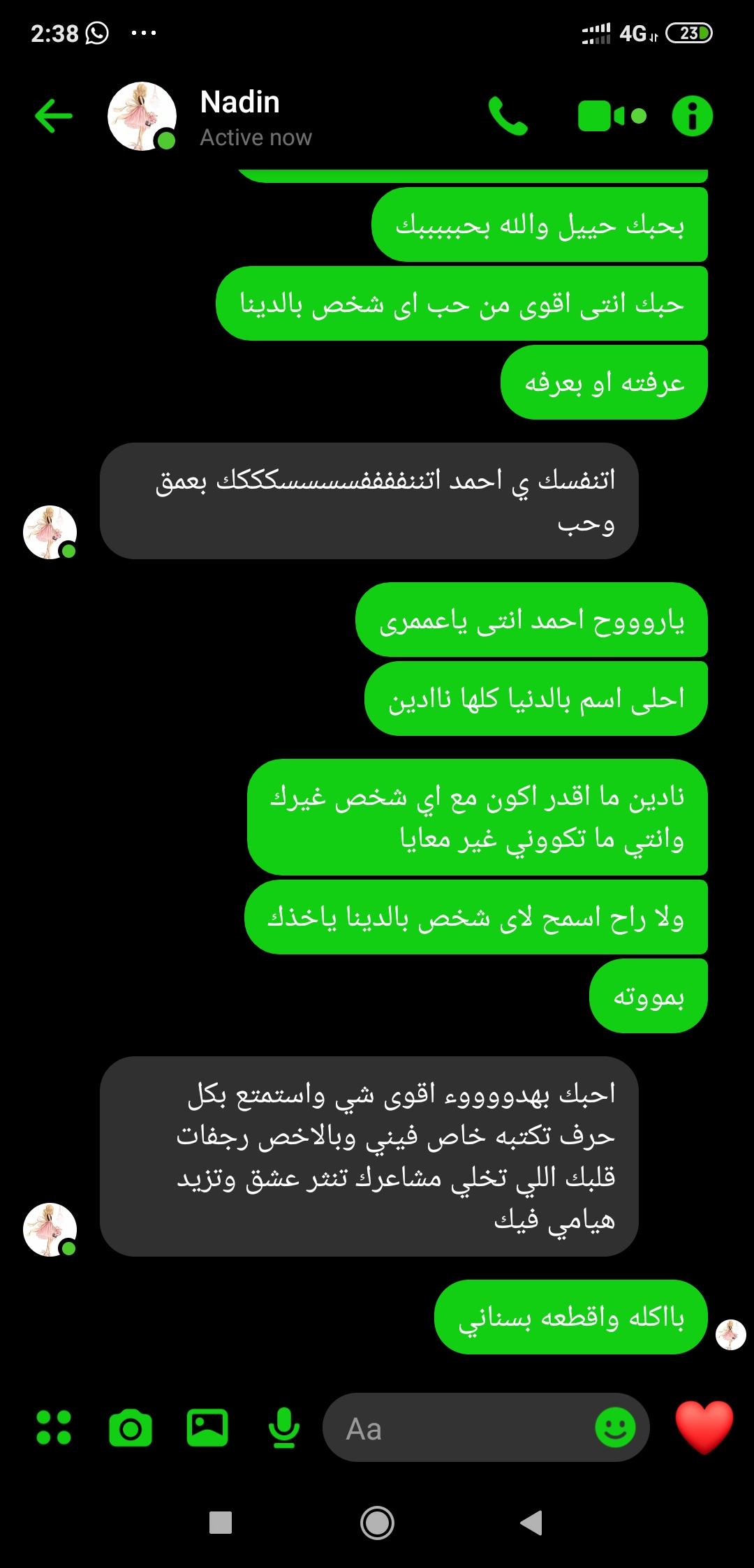Record a voice message with the microphone
The height and width of the screenshot is (1568, 754).
(x=284, y=1428)
